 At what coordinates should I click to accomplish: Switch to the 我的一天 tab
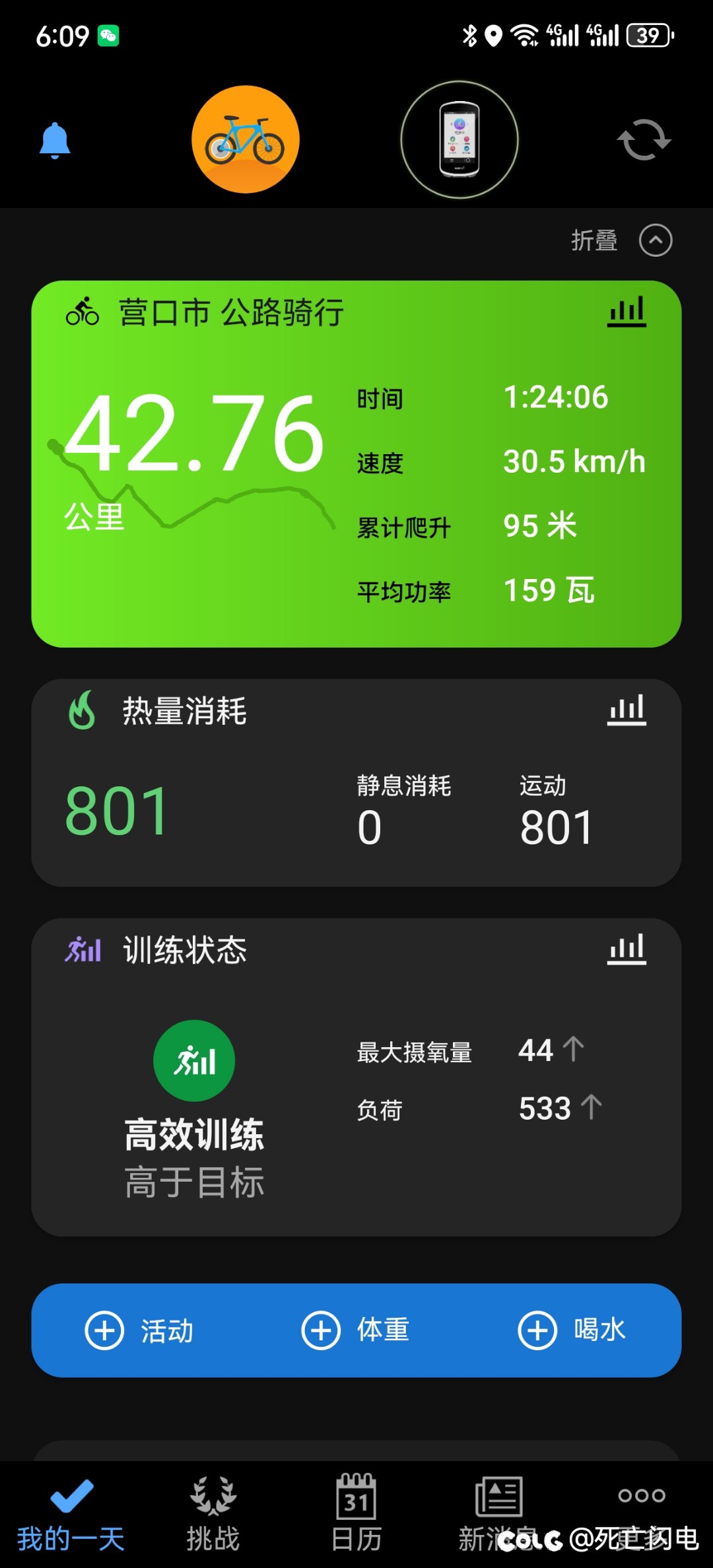[x=71, y=1513]
